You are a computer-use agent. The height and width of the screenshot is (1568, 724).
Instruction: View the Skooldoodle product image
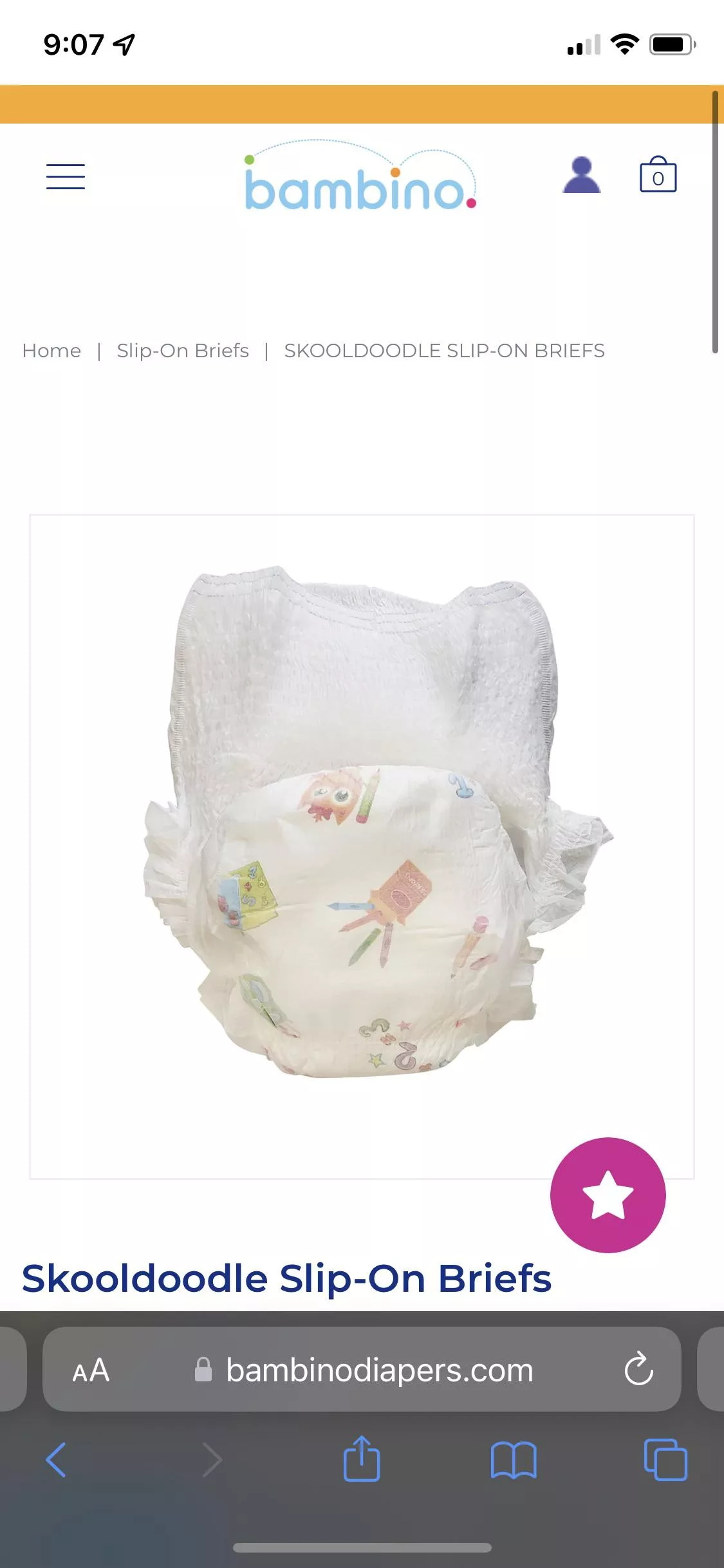point(362,846)
